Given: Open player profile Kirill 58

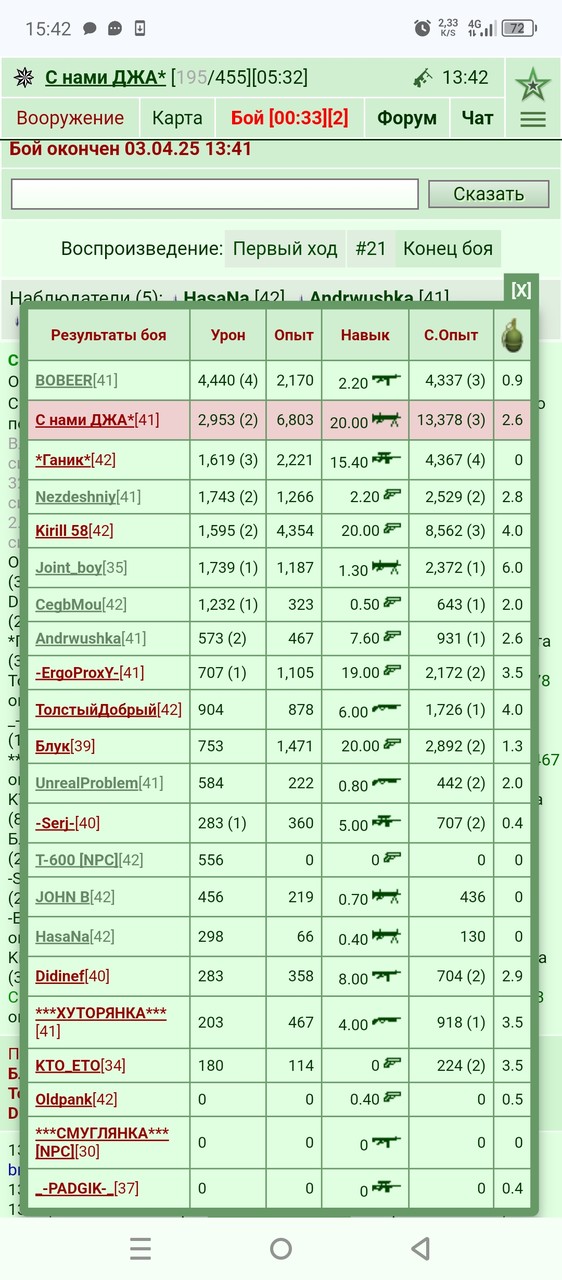Looking at the screenshot, I should pyautogui.click(x=62, y=530).
